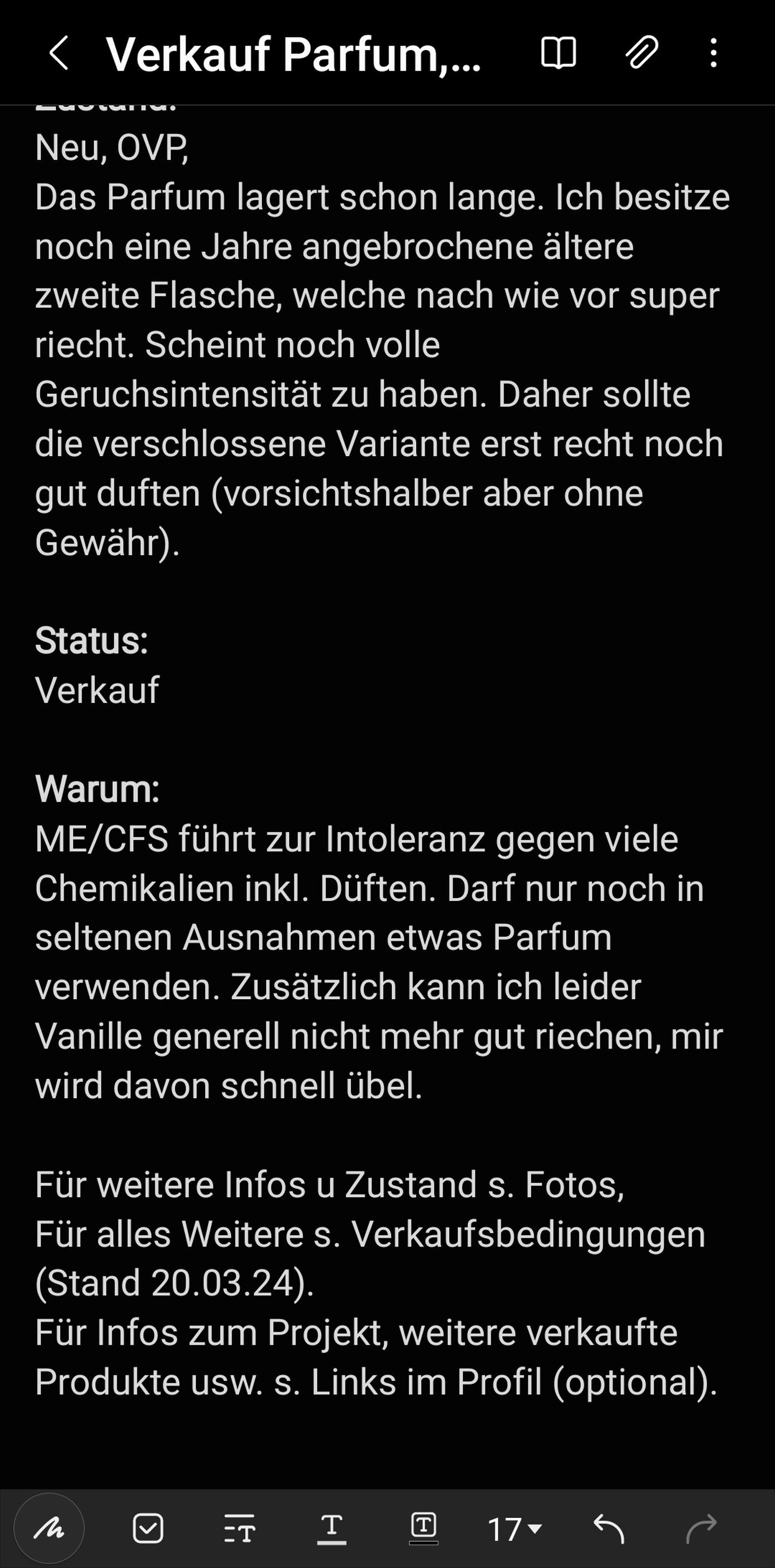Open the font size 17 dropdown

(x=515, y=1528)
